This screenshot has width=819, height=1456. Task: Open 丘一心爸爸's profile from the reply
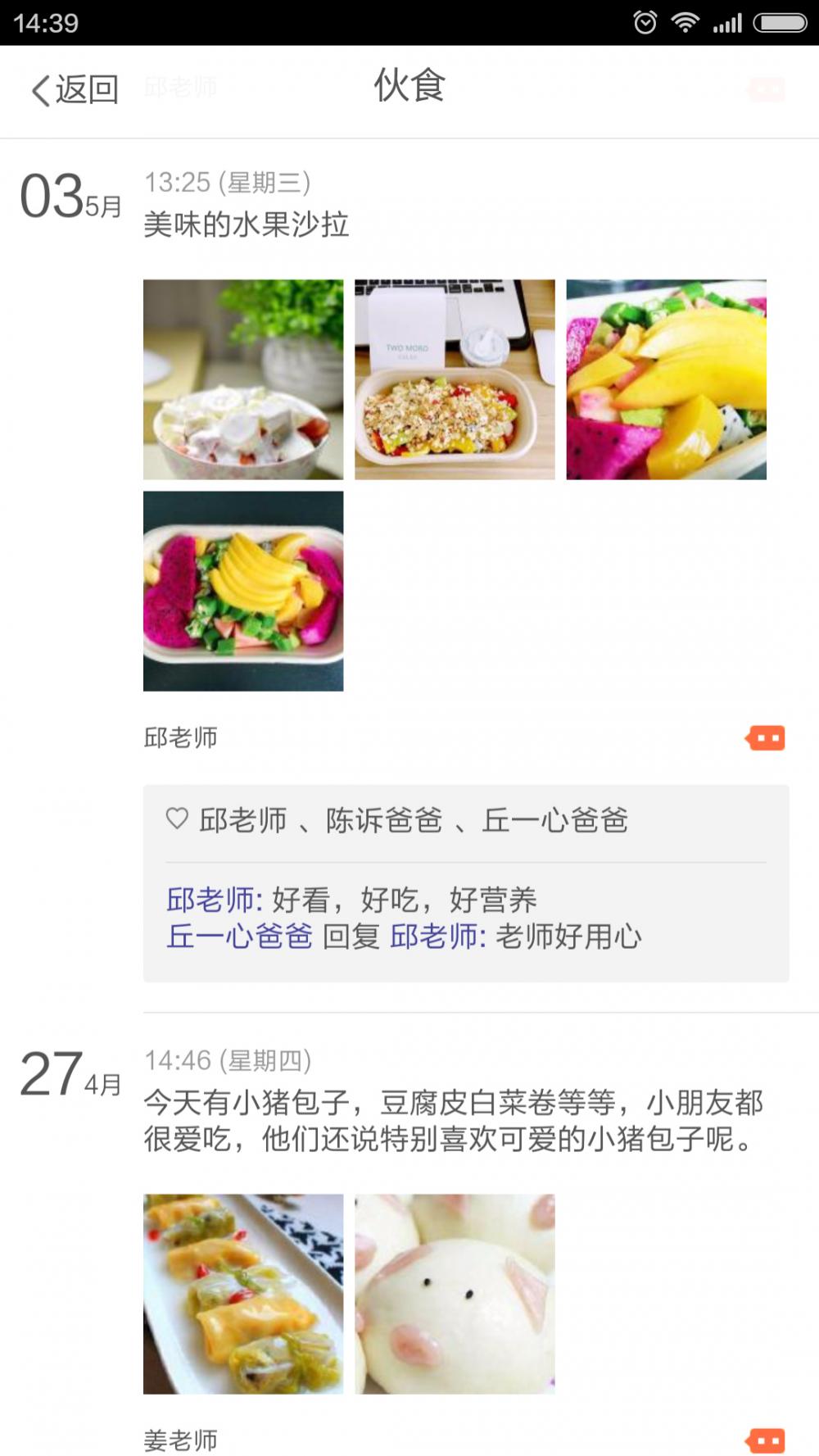pos(239,936)
